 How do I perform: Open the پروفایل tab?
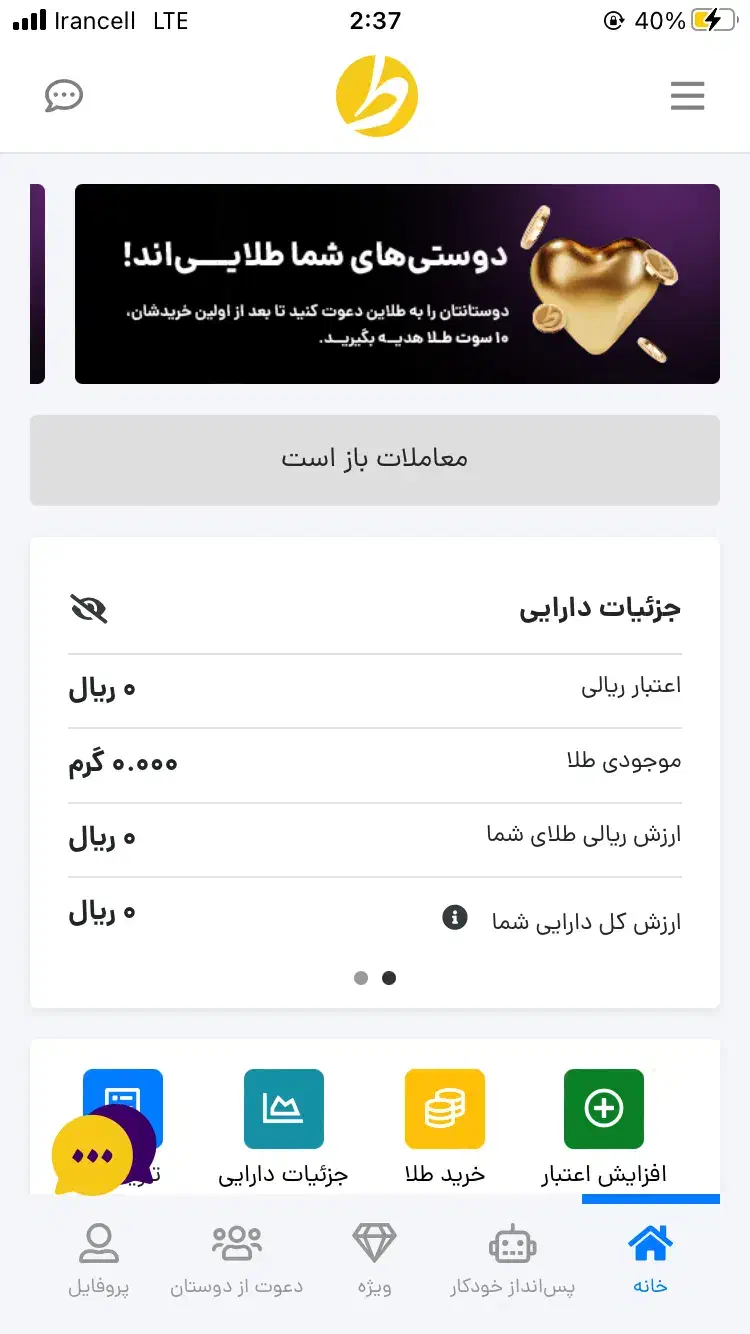tap(98, 1260)
